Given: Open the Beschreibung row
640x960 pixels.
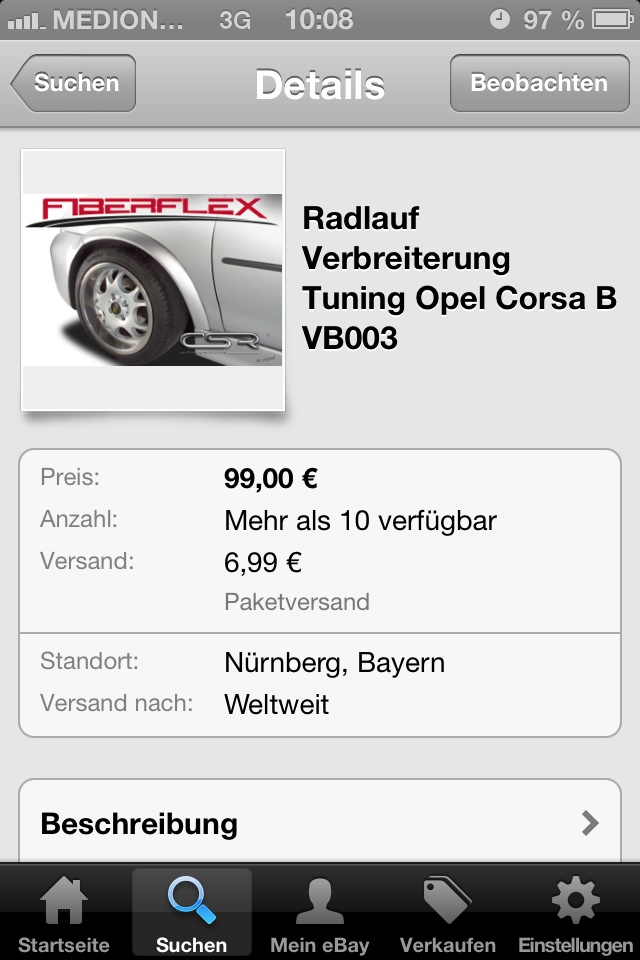Looking at the screenshot, I should pos(320,823).
